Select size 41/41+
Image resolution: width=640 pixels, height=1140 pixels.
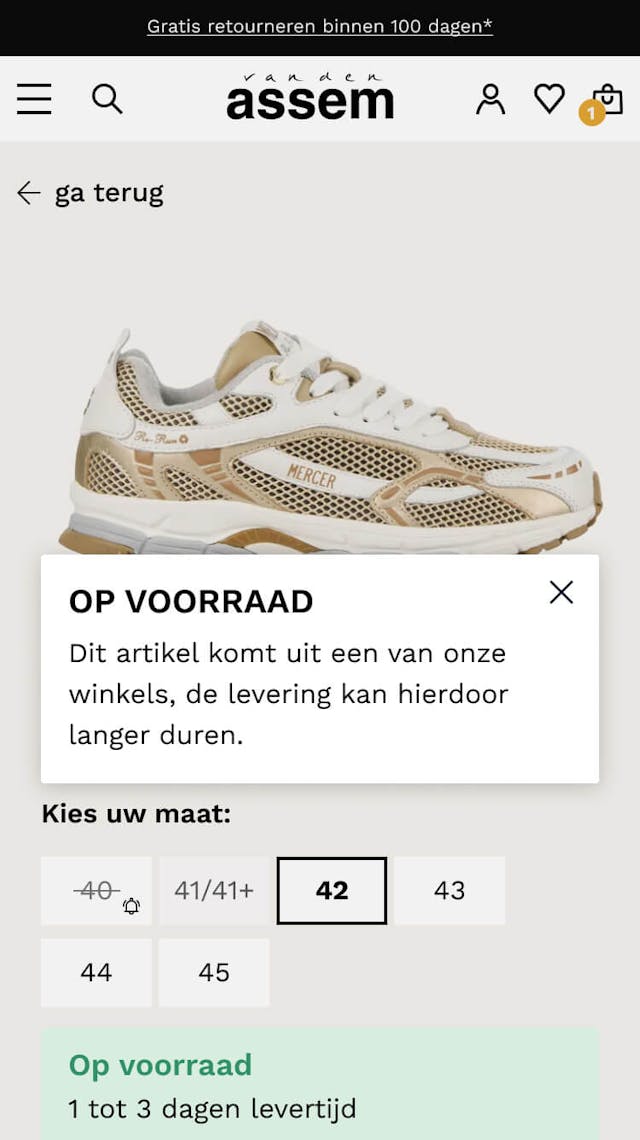pos(214,890)
